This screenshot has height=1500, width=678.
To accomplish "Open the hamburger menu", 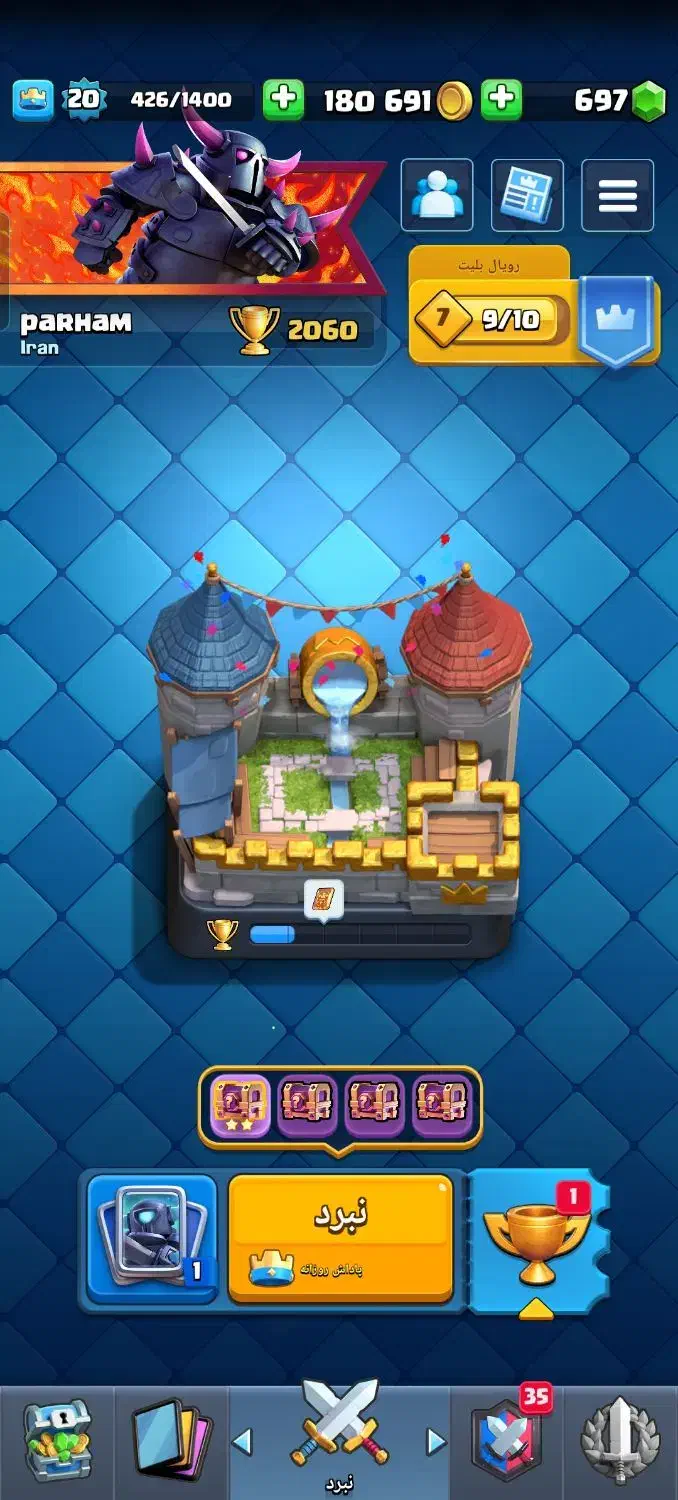I will (x=617, y=195).
